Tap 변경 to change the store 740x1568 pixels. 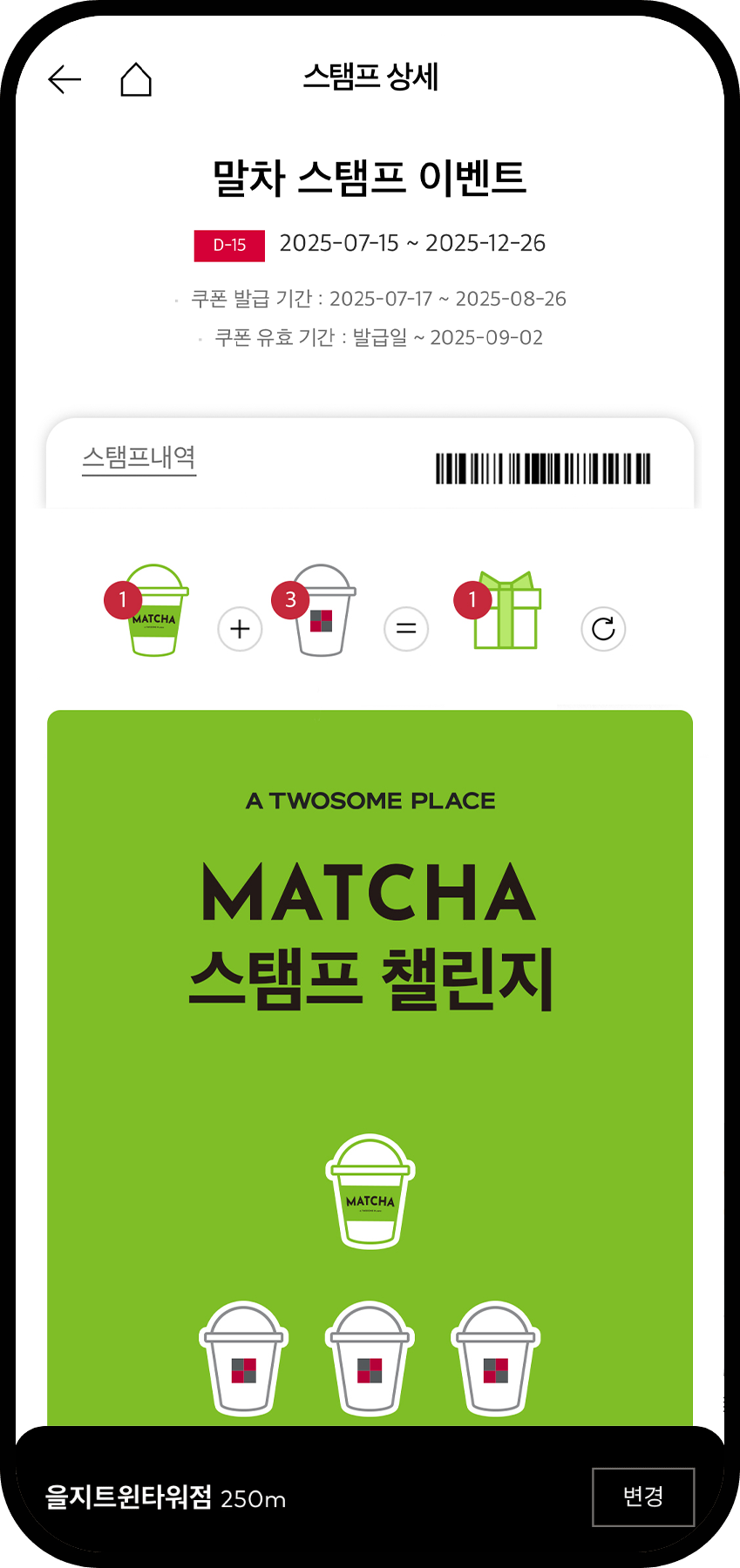point(642,1497)
